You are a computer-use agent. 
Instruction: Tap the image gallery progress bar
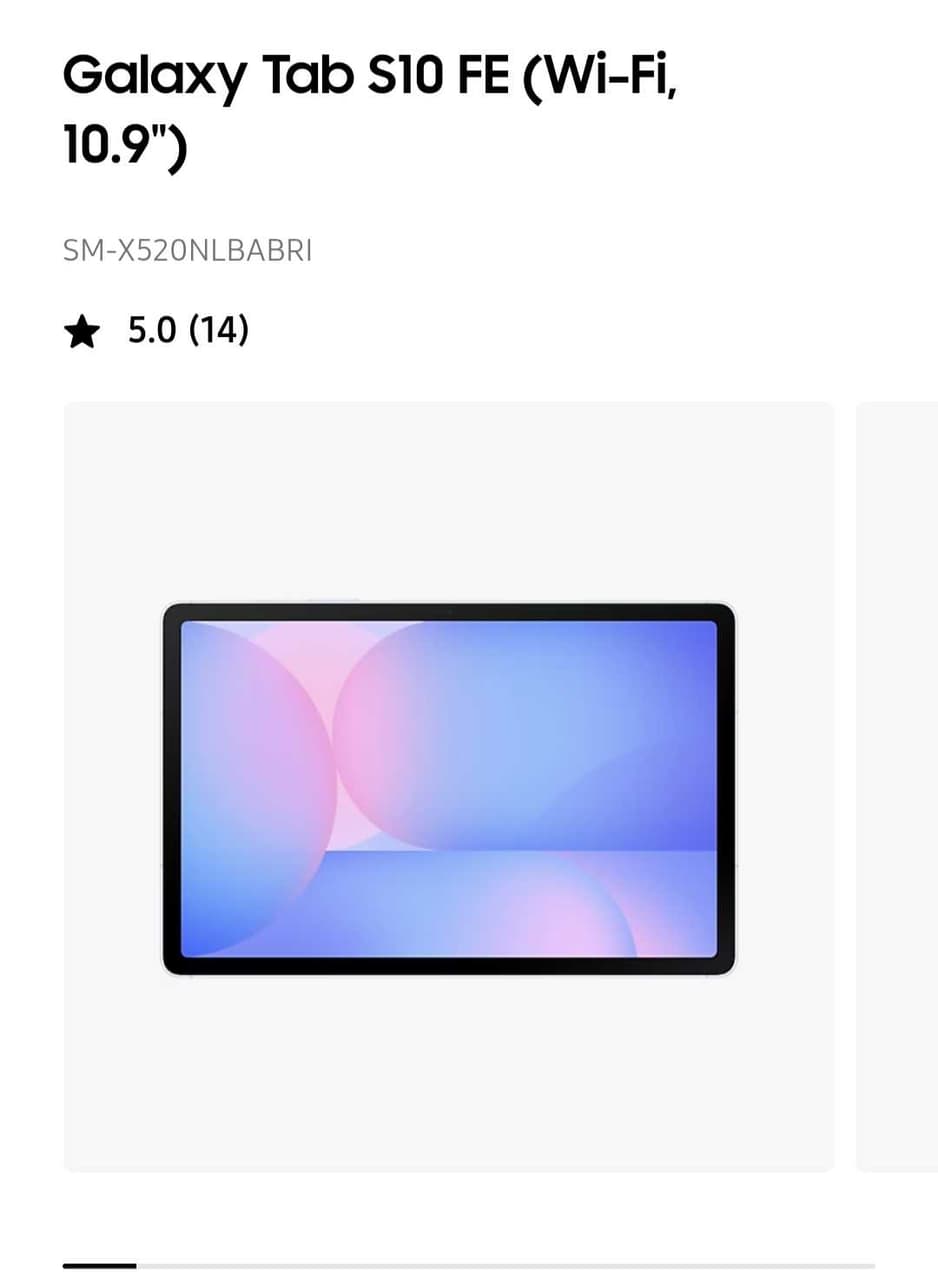click(x=468, y=1266)
